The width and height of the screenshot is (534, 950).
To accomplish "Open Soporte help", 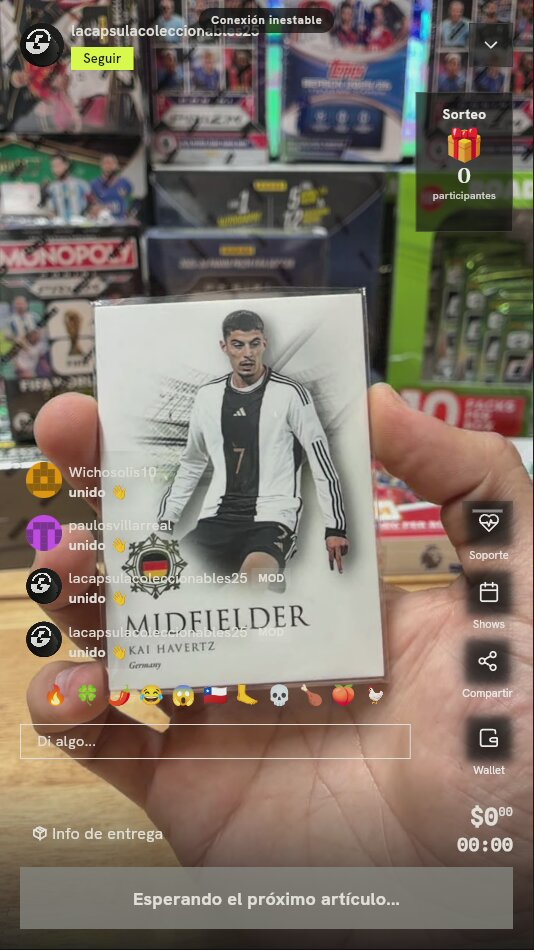I will point(489,531).
